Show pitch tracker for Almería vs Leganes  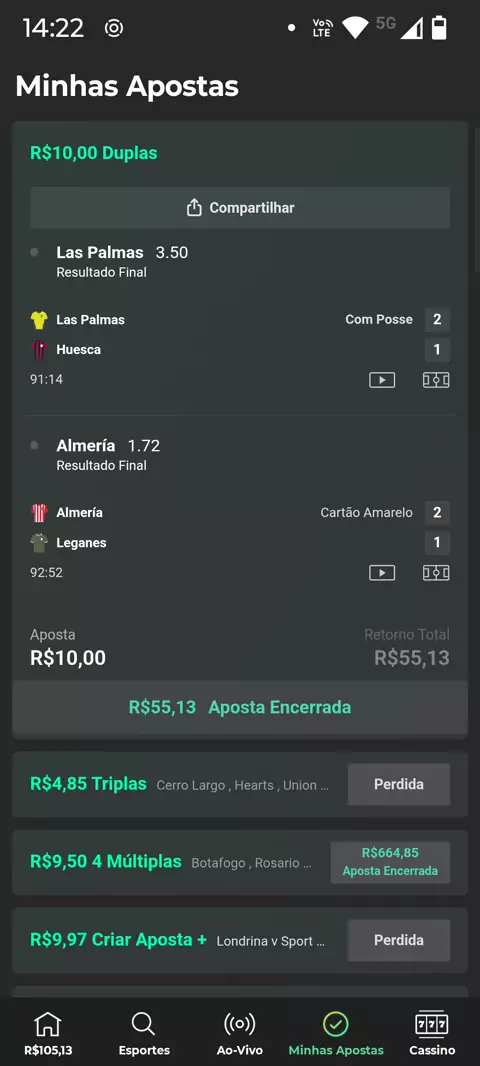tap(436, 573)
